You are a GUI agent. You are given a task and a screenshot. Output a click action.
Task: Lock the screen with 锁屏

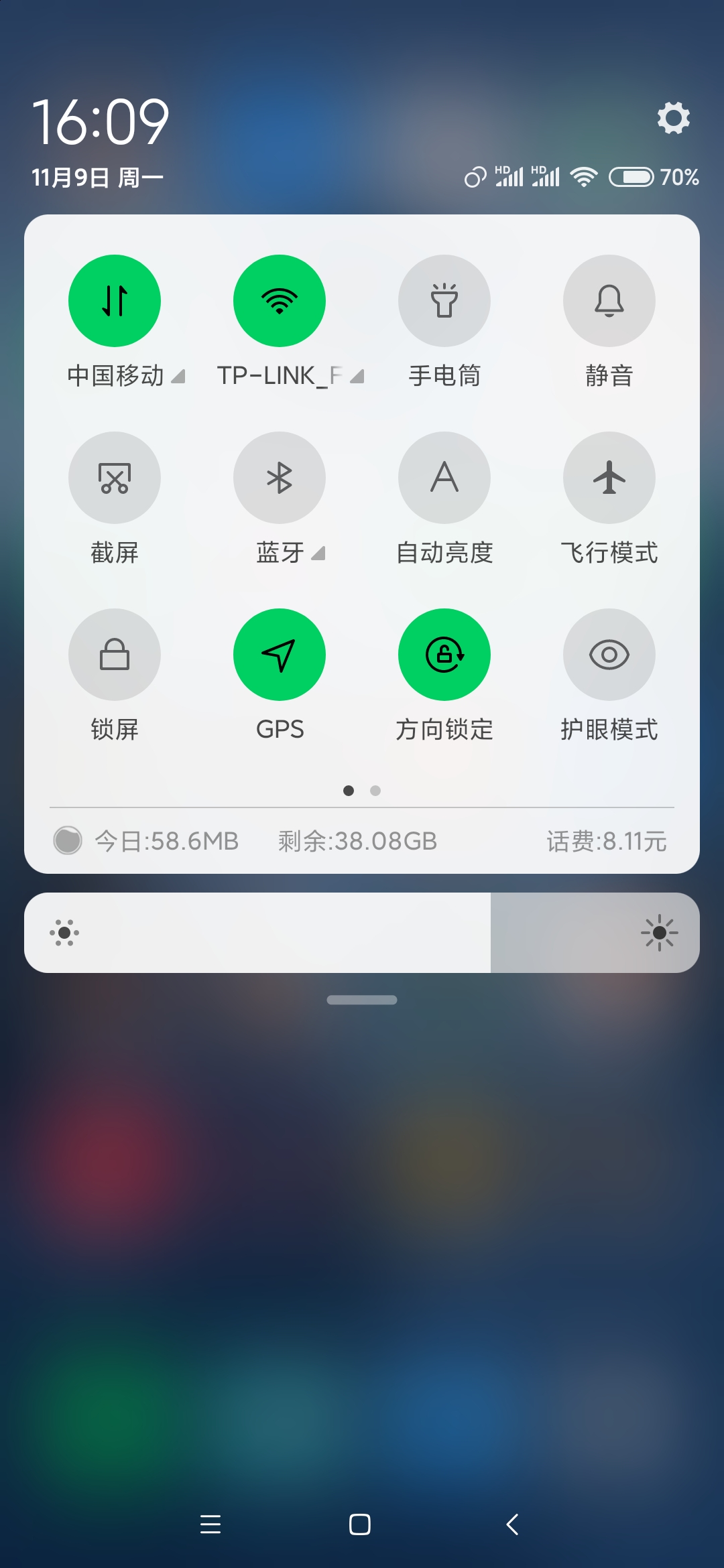pos(115,655)
